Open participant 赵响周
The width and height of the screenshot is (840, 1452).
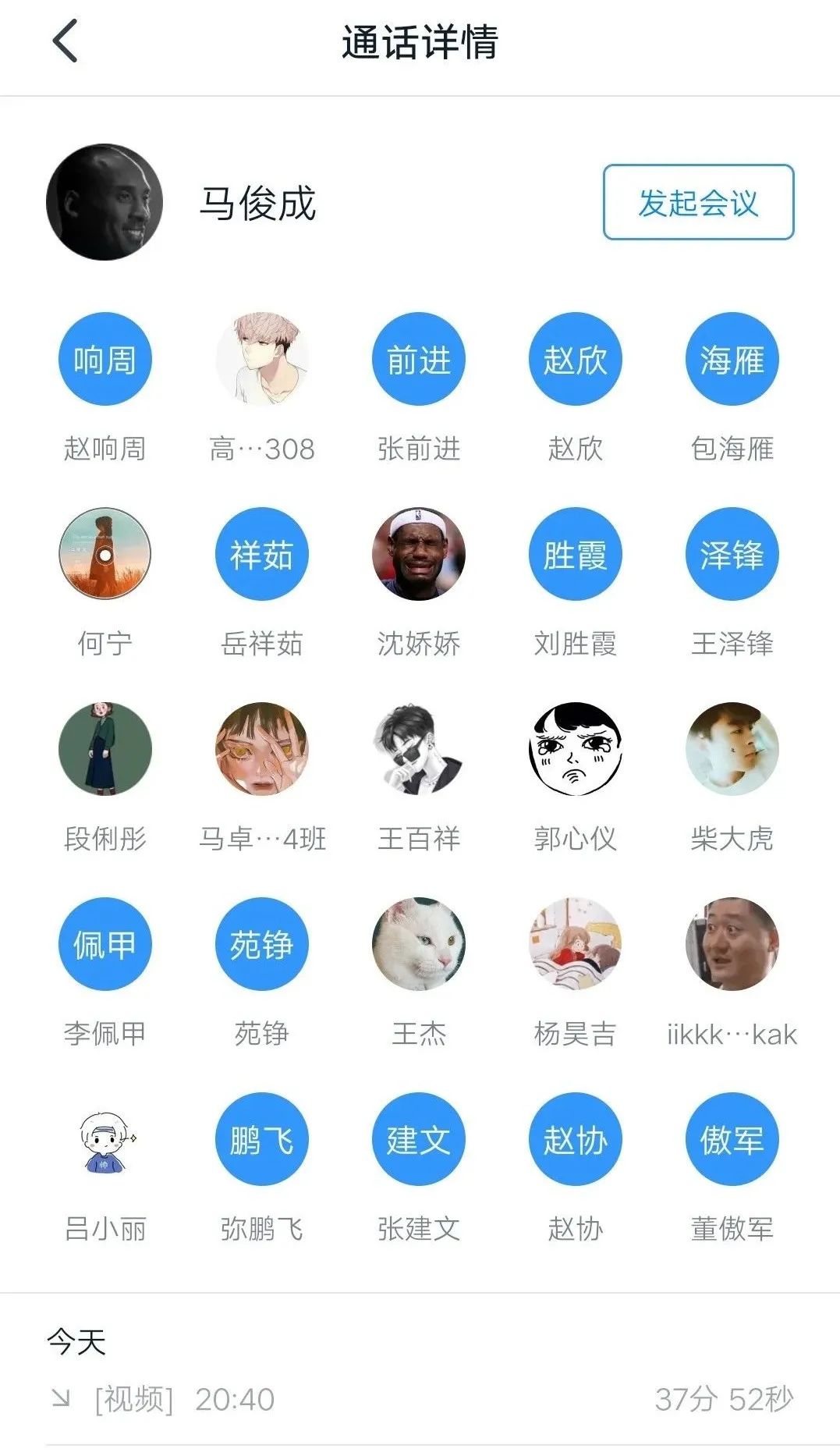[105, 360]
